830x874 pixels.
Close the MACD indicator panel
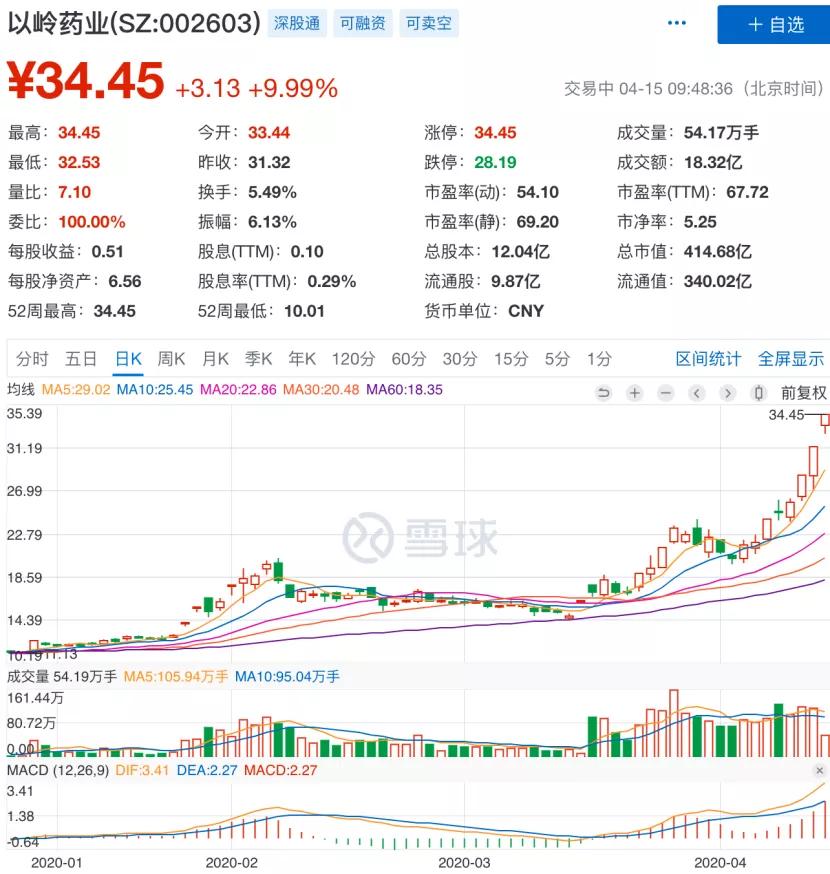pos(818,771)
